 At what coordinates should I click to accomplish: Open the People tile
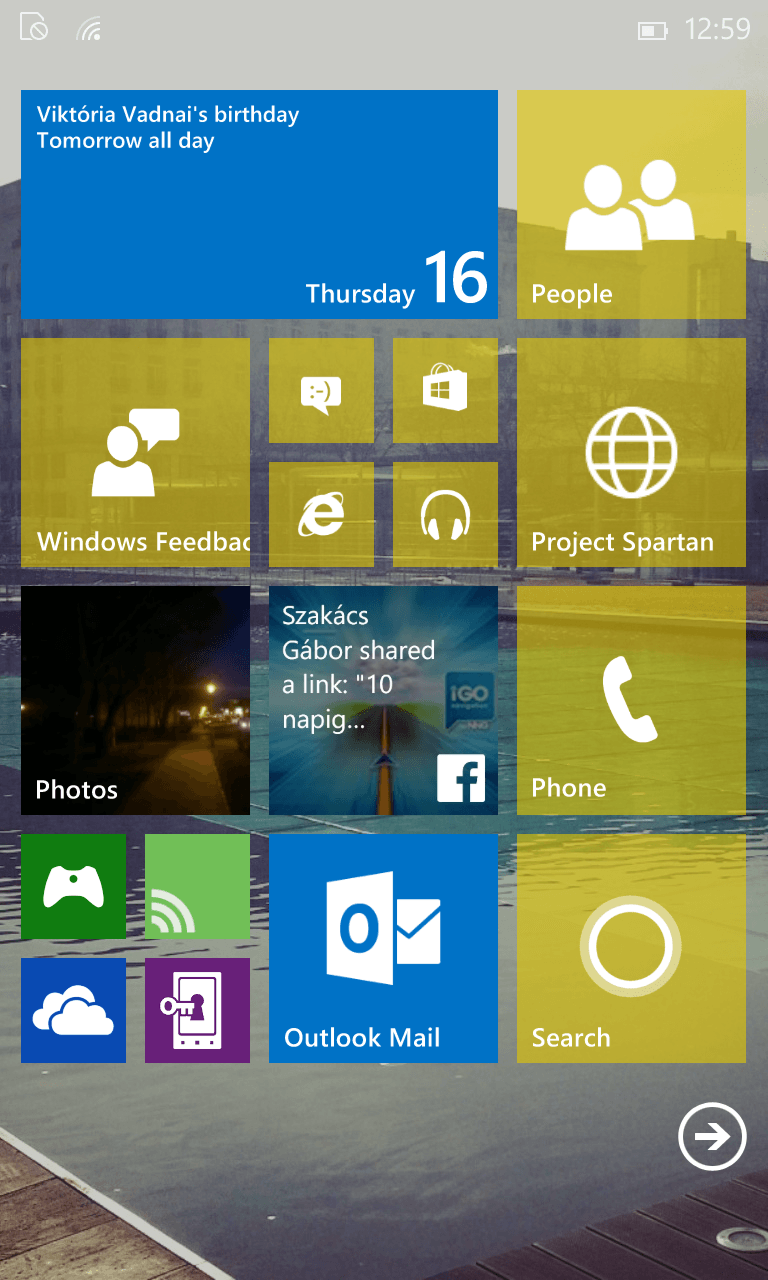tap(631, 205)
